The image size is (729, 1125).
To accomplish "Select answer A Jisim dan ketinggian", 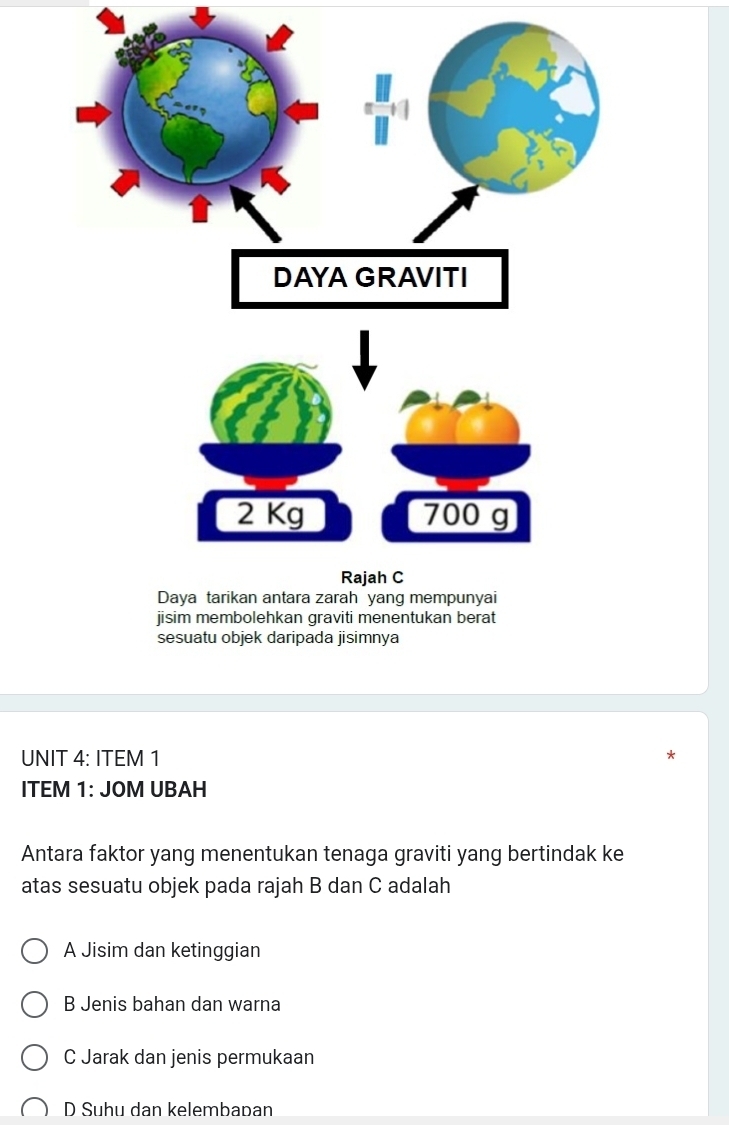I will [35, 950].
